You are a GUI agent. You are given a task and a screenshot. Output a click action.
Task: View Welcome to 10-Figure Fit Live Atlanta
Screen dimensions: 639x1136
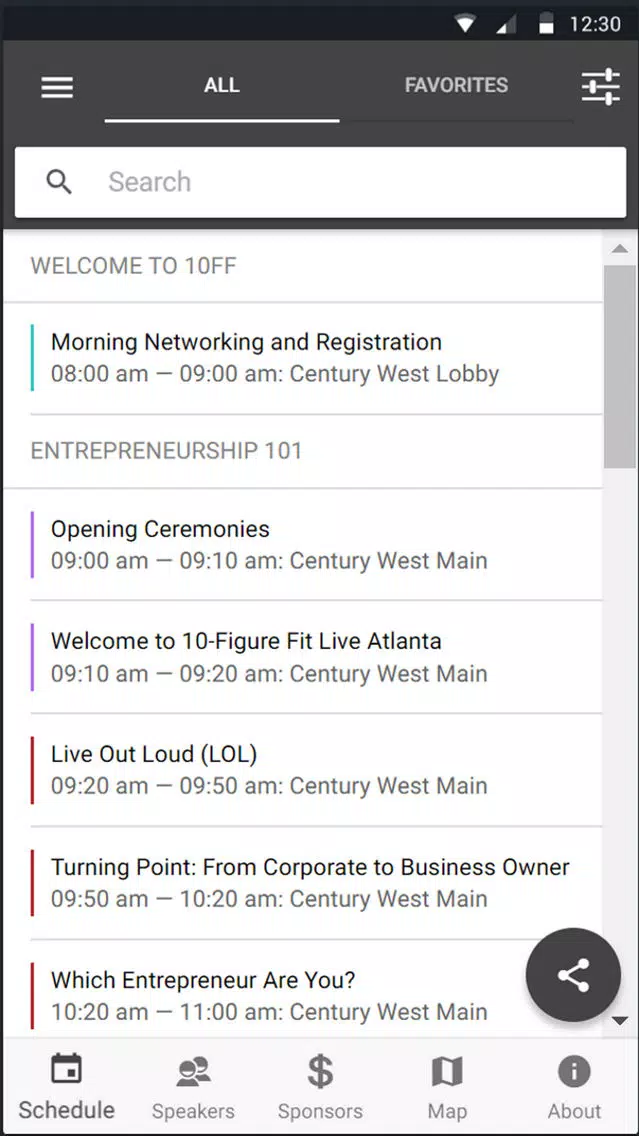(316, 657)
